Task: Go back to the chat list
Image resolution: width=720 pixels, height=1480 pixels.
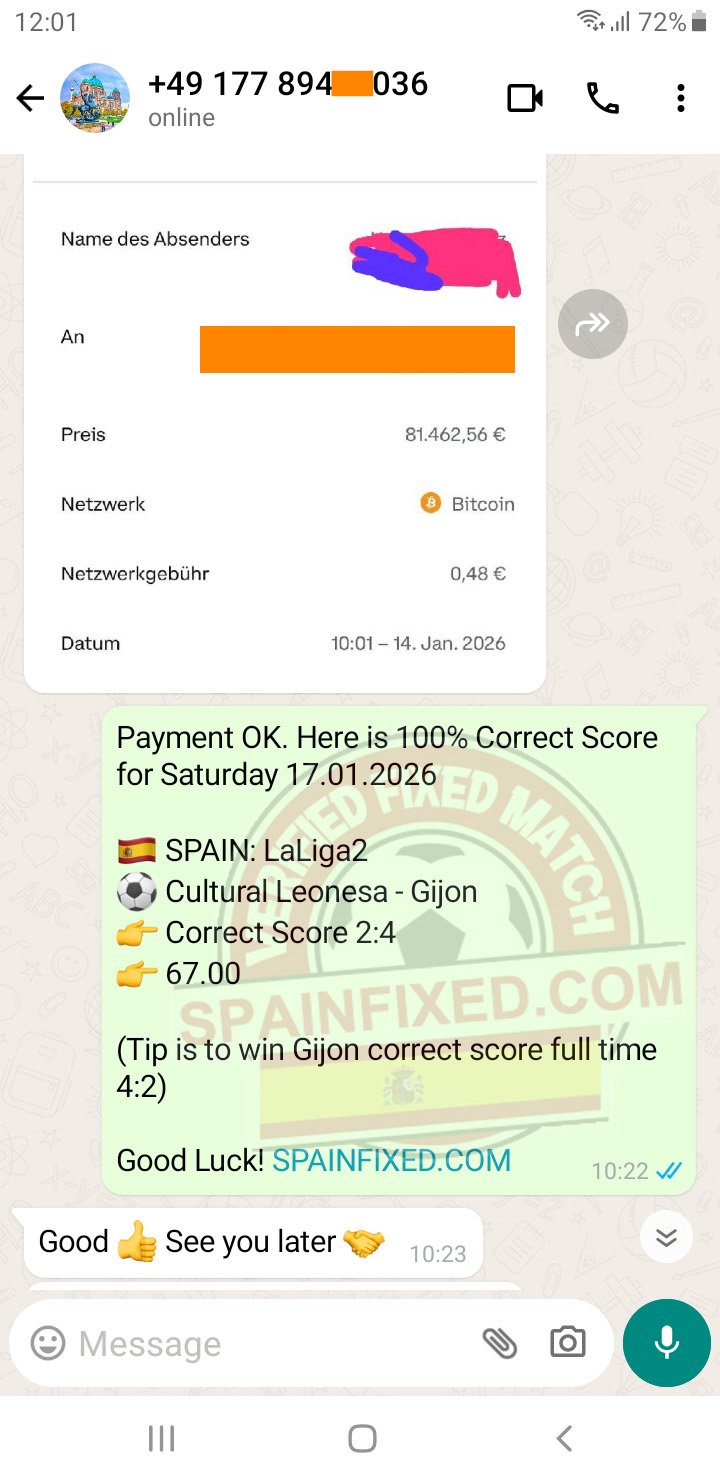Action: click(x=30, y=97)
